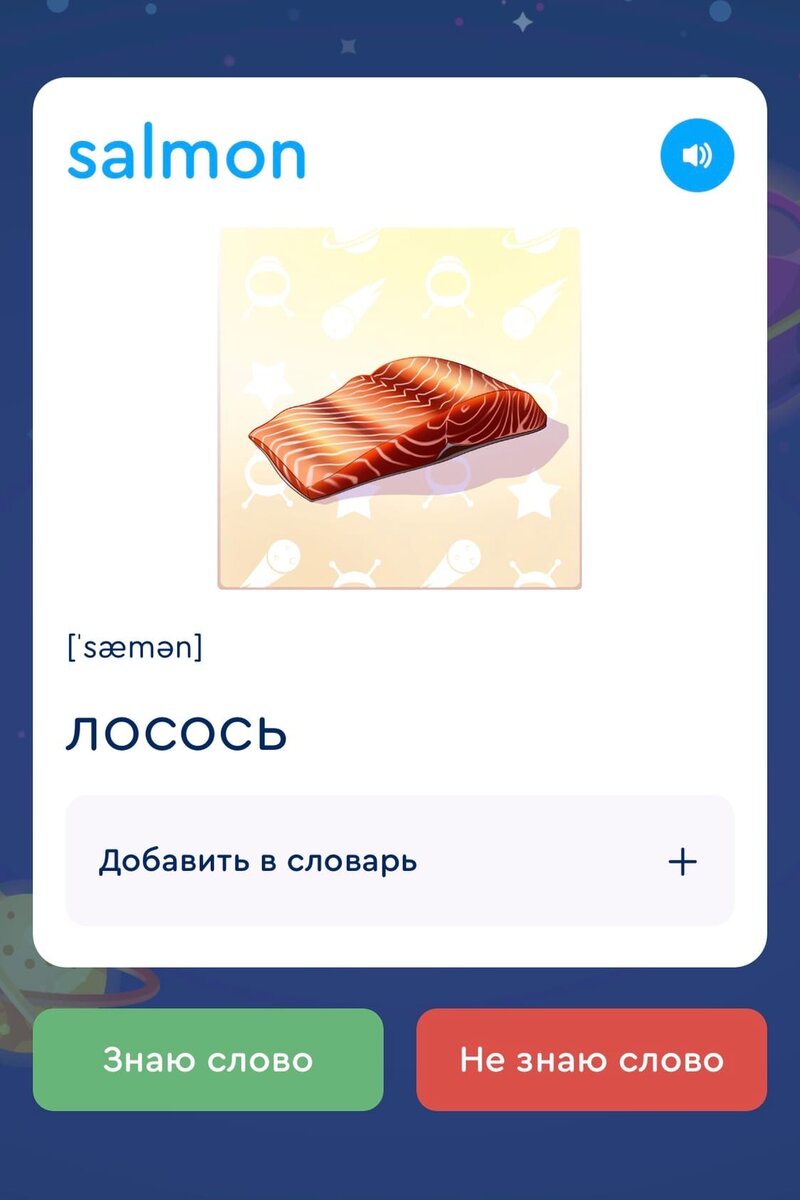
Task: Add salmon to your dictionary
Action: tap(400, 861)
